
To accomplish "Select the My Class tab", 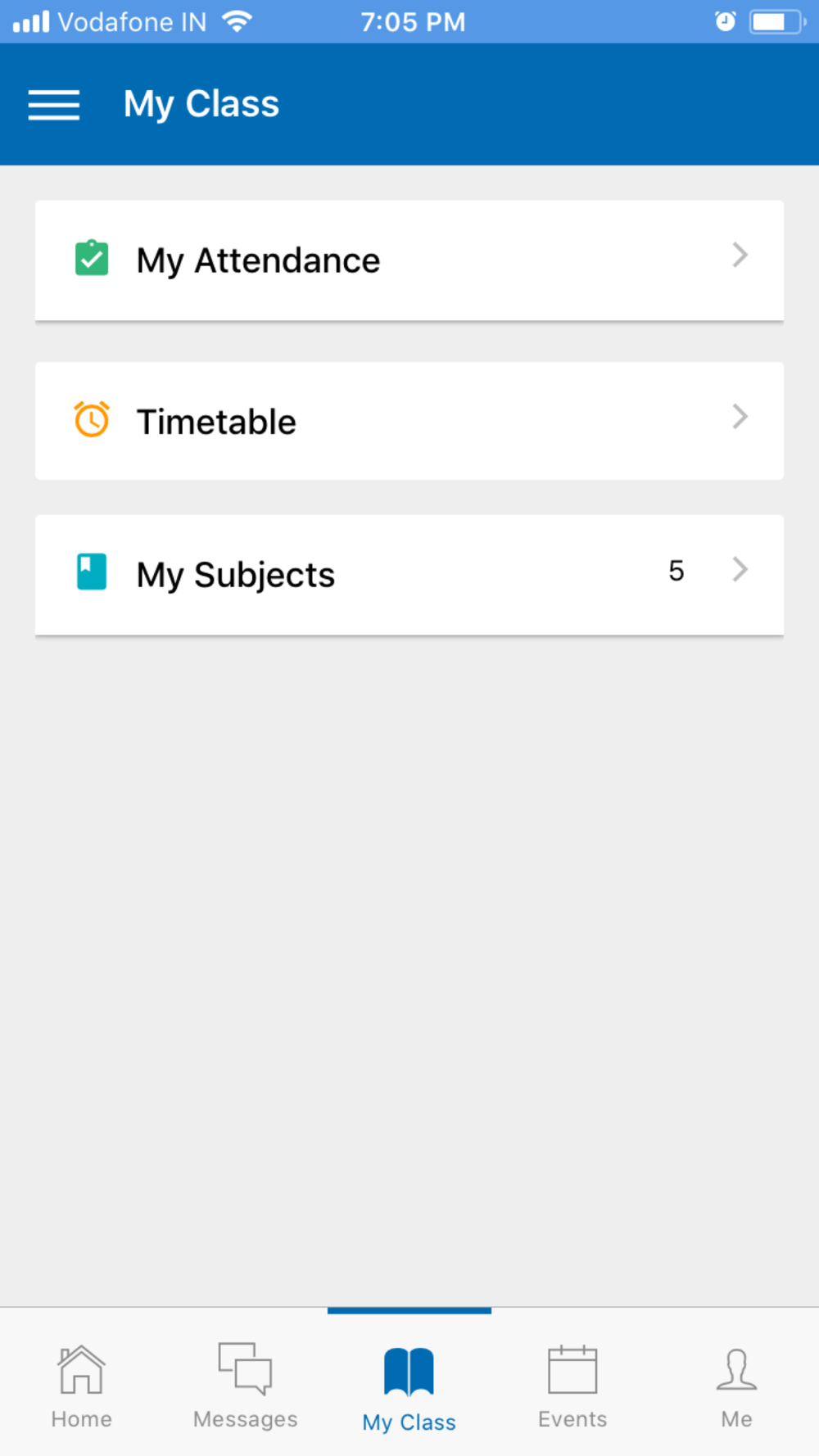I will point(409,1386).
